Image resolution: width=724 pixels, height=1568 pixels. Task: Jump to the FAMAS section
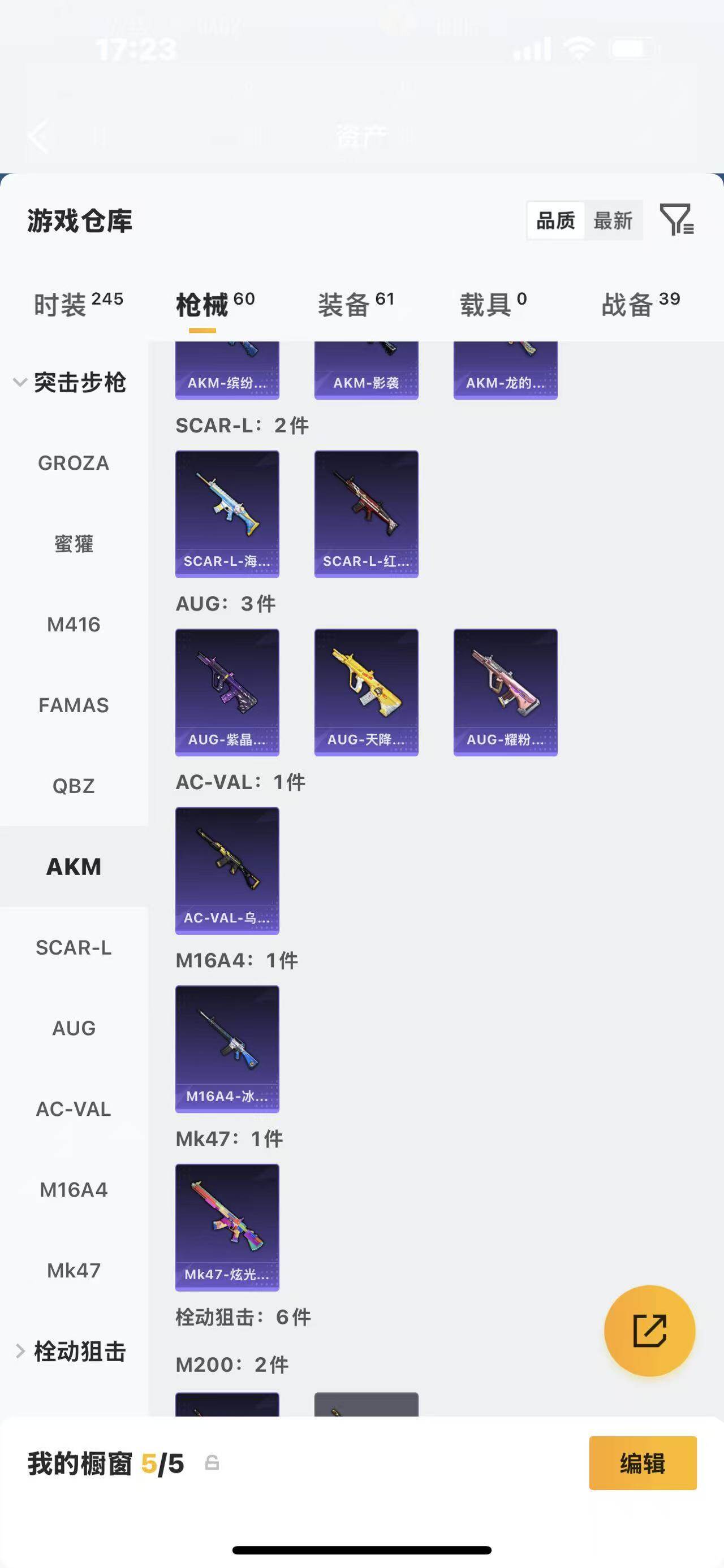[x=74, y=705]
